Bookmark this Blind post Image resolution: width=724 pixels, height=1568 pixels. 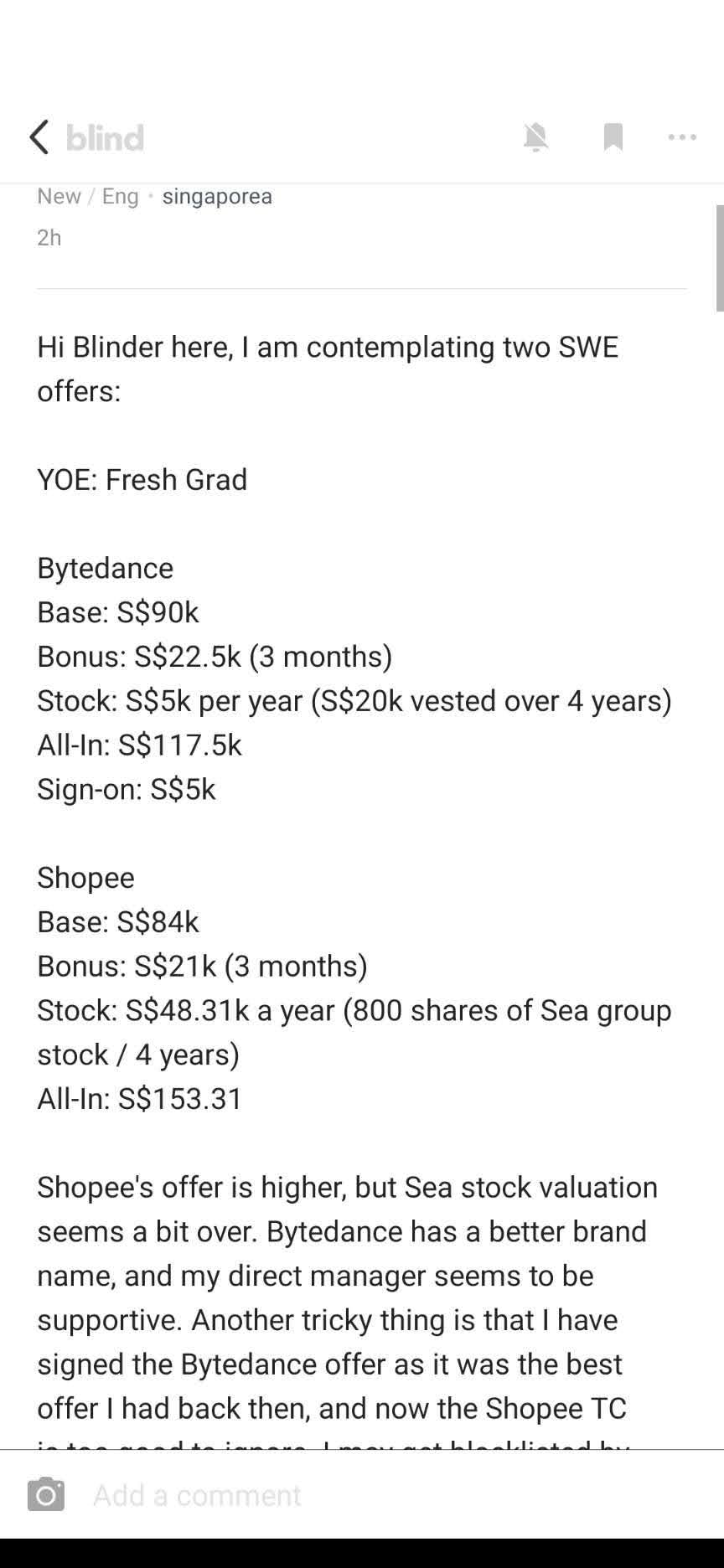[x=613, y=137]
